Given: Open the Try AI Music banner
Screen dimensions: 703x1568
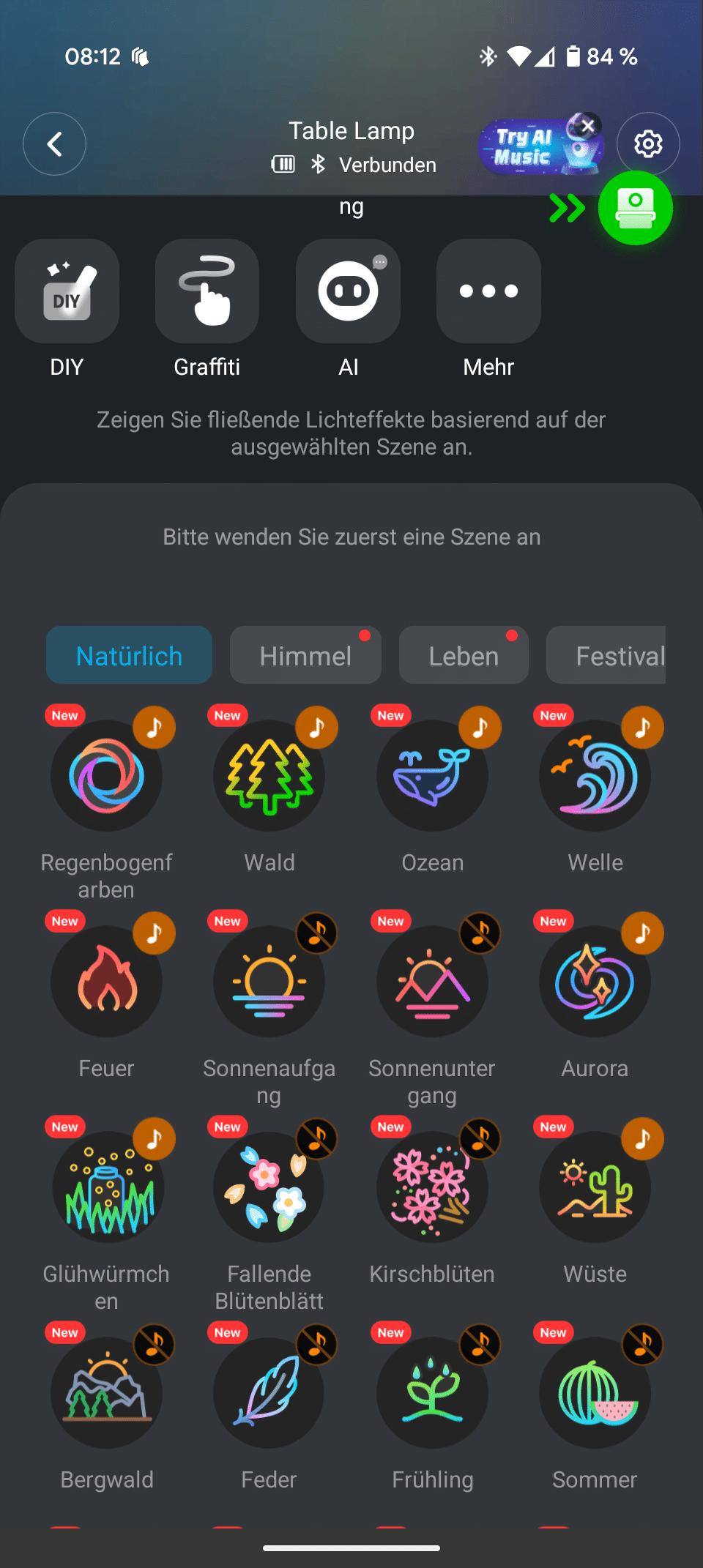Looking at the screenshot, I should [x=527, y=149].
